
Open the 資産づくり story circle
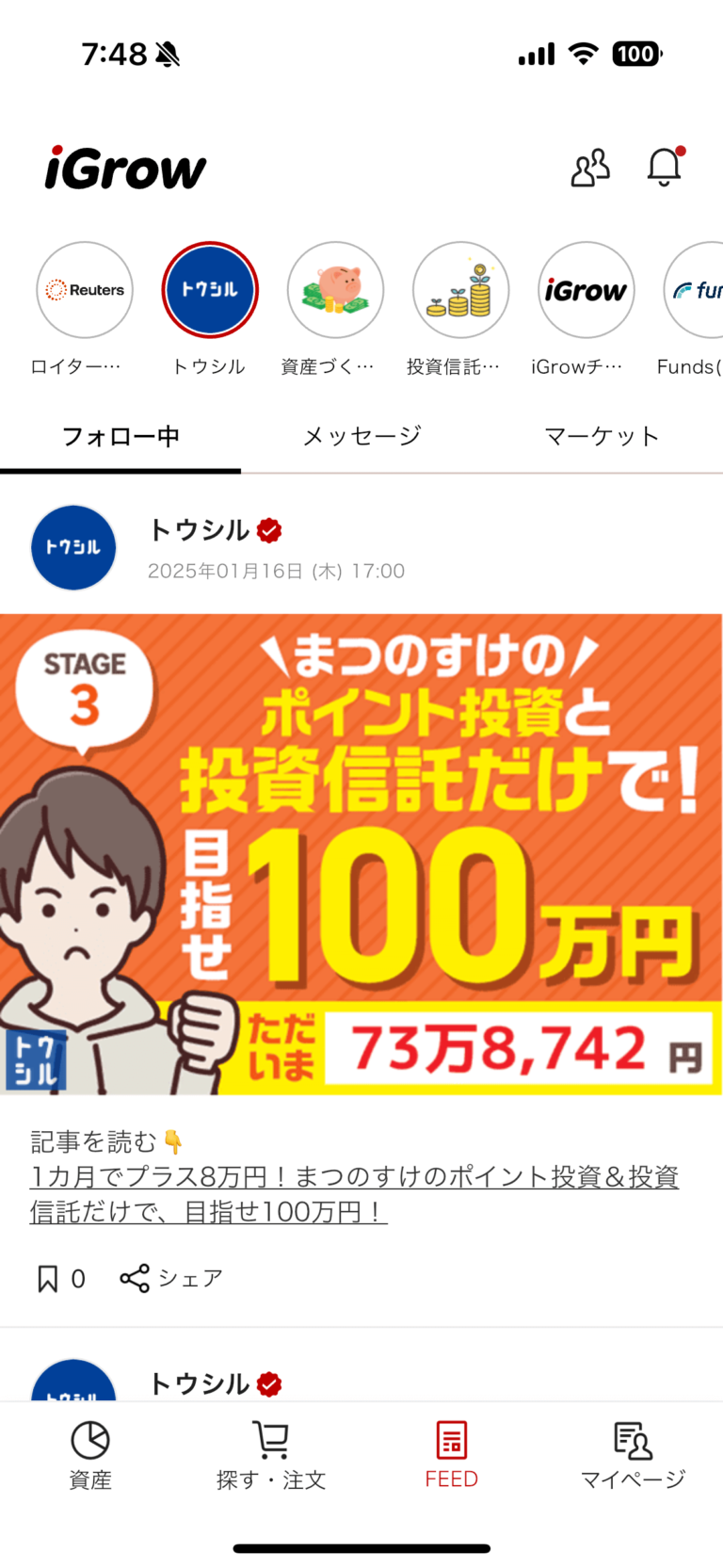335,290
